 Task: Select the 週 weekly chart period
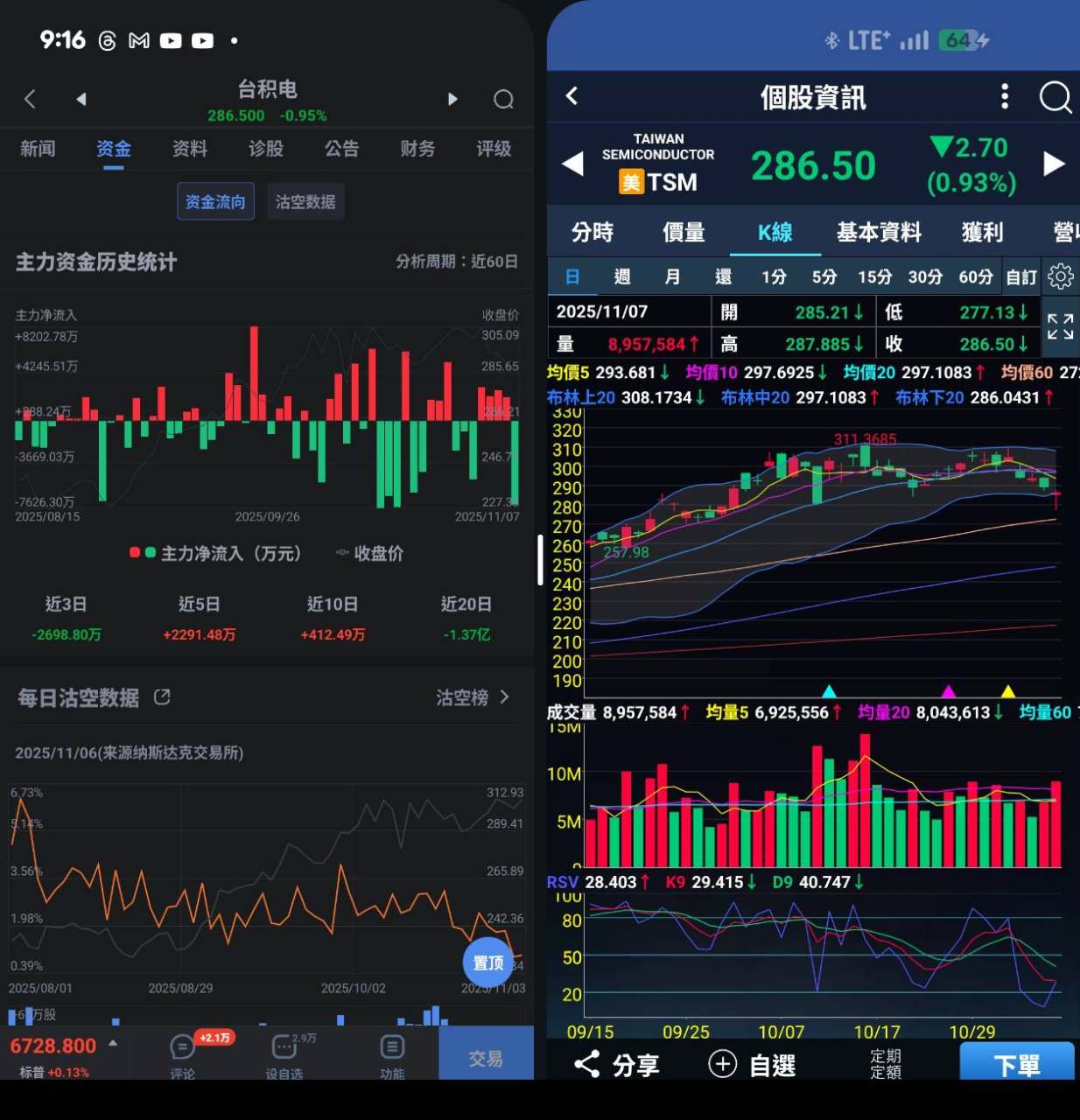pos(622,277)
